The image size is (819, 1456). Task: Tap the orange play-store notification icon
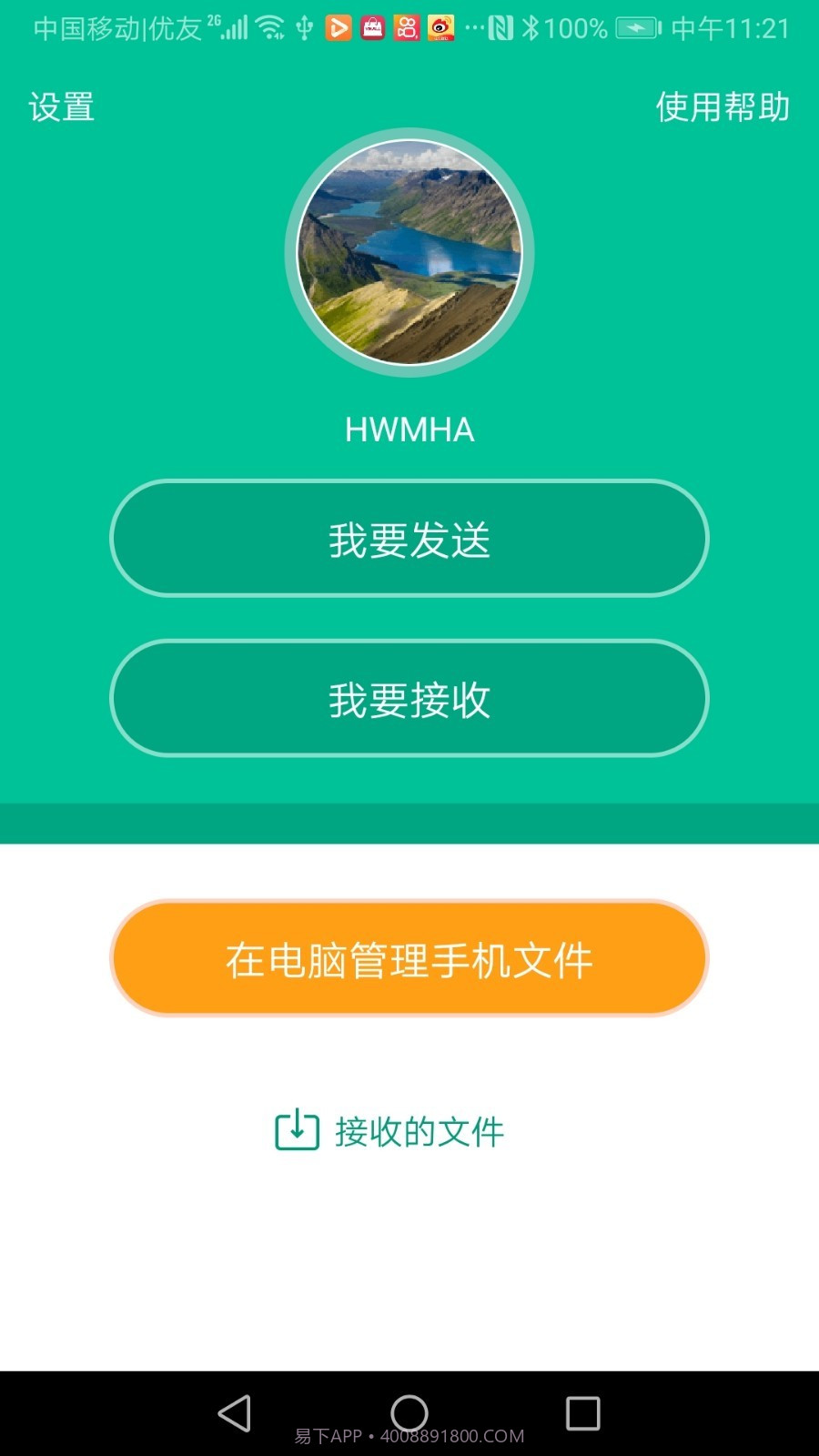tap(339, 28)
